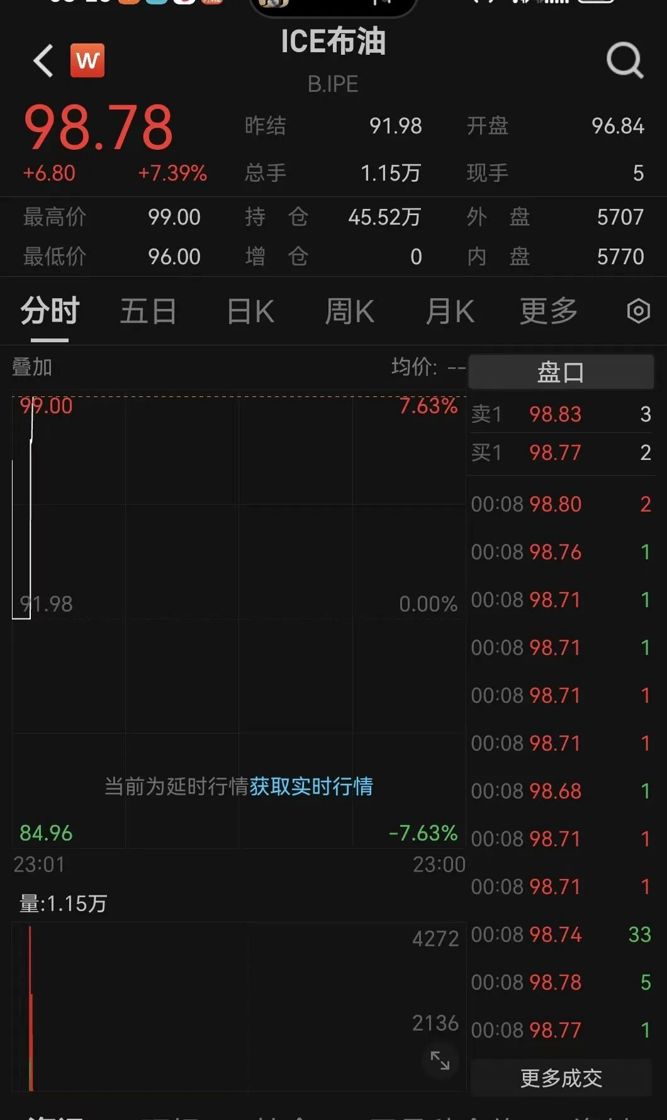Open the search magnifier icon
The image size is (667, 1120).
625,61
